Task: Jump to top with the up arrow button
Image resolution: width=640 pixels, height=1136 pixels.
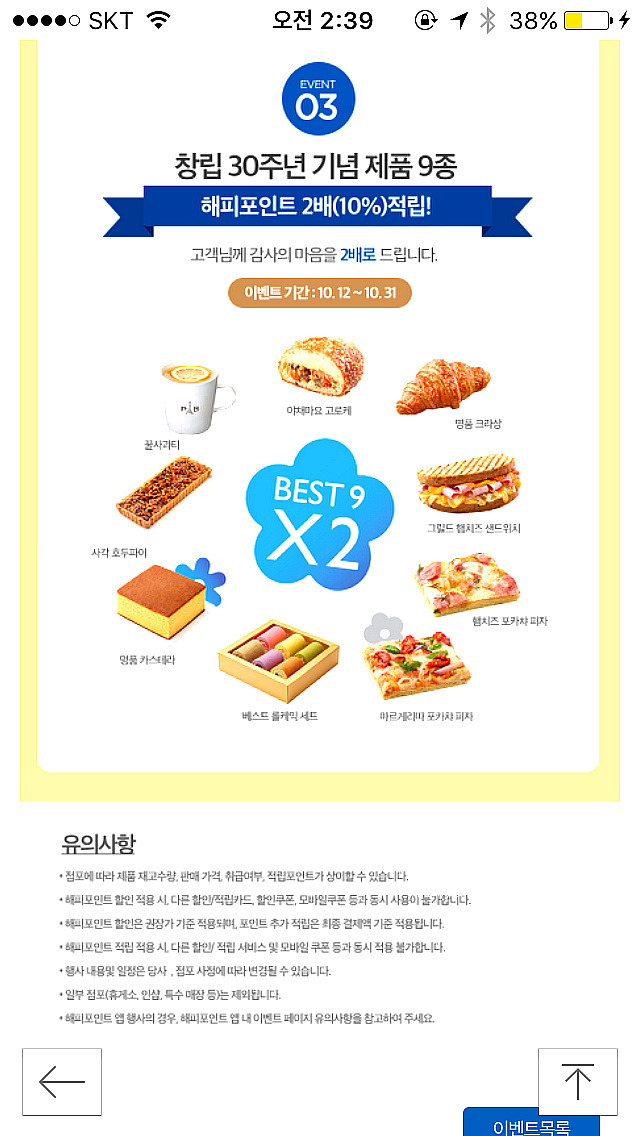Action: [x=578, y=1082]
